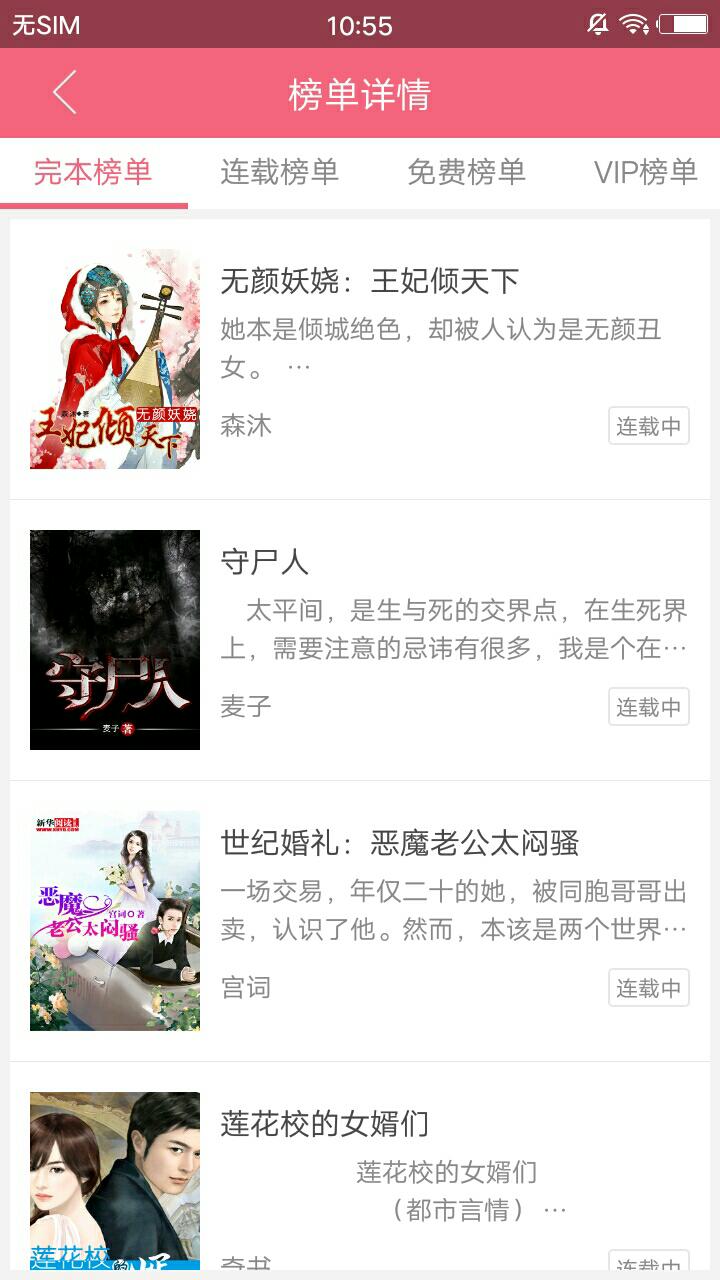
Task: Open the book 世纪婚礼:恶魔老公太闷骚
Action: tap(360, 921)
